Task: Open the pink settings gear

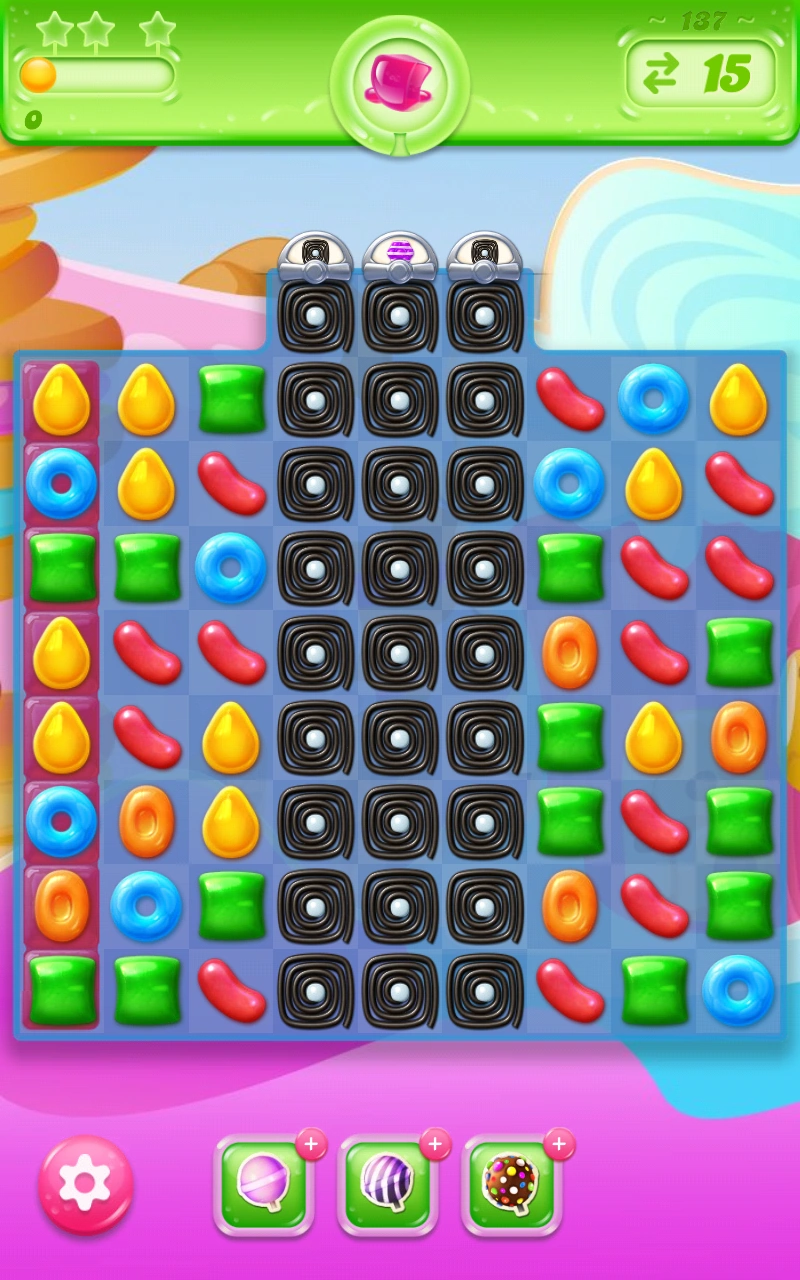Action: pyautogui.click(x=85, y=1186)
